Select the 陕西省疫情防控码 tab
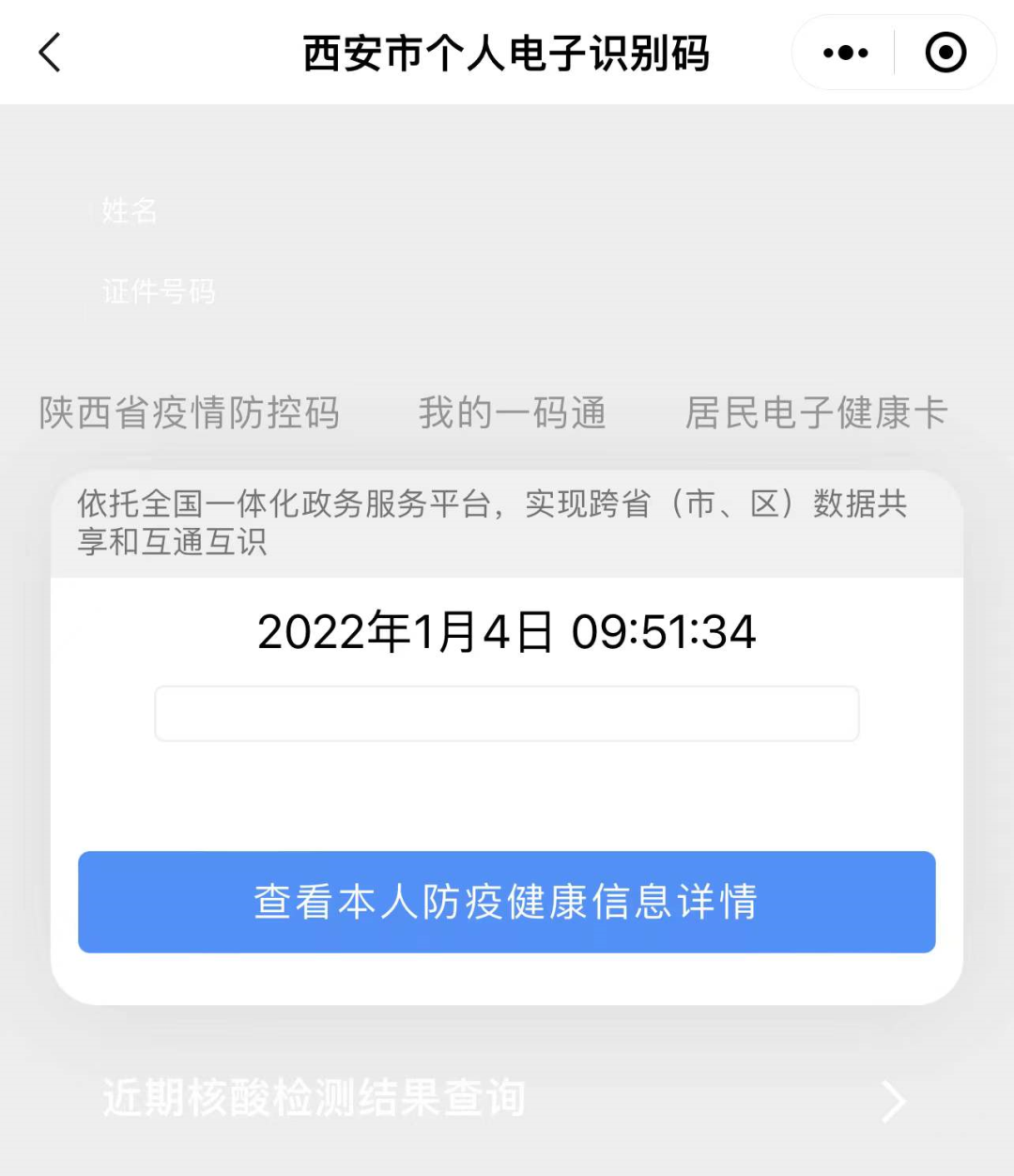 (188, 413)
